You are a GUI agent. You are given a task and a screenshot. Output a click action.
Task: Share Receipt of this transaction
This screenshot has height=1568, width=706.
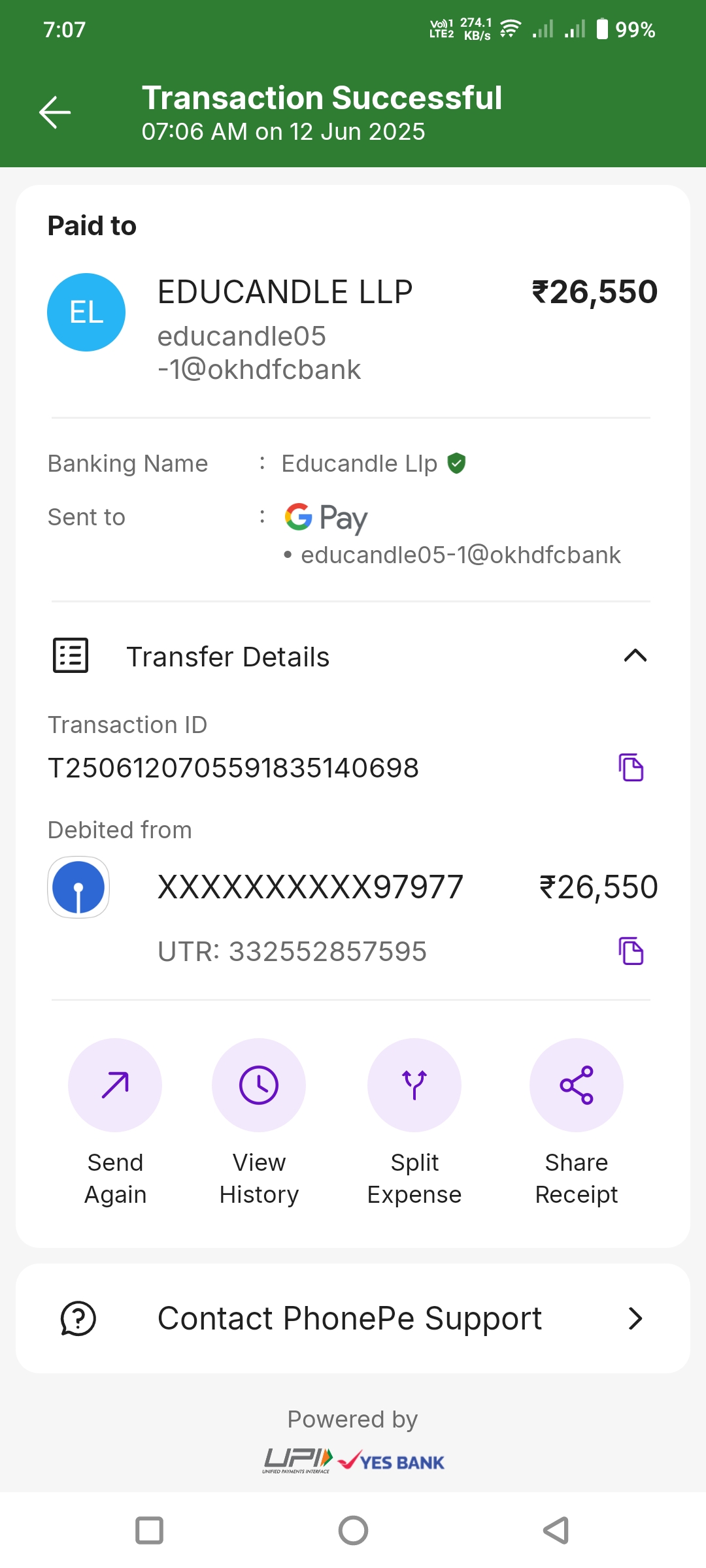click(x=576, y=1086)
